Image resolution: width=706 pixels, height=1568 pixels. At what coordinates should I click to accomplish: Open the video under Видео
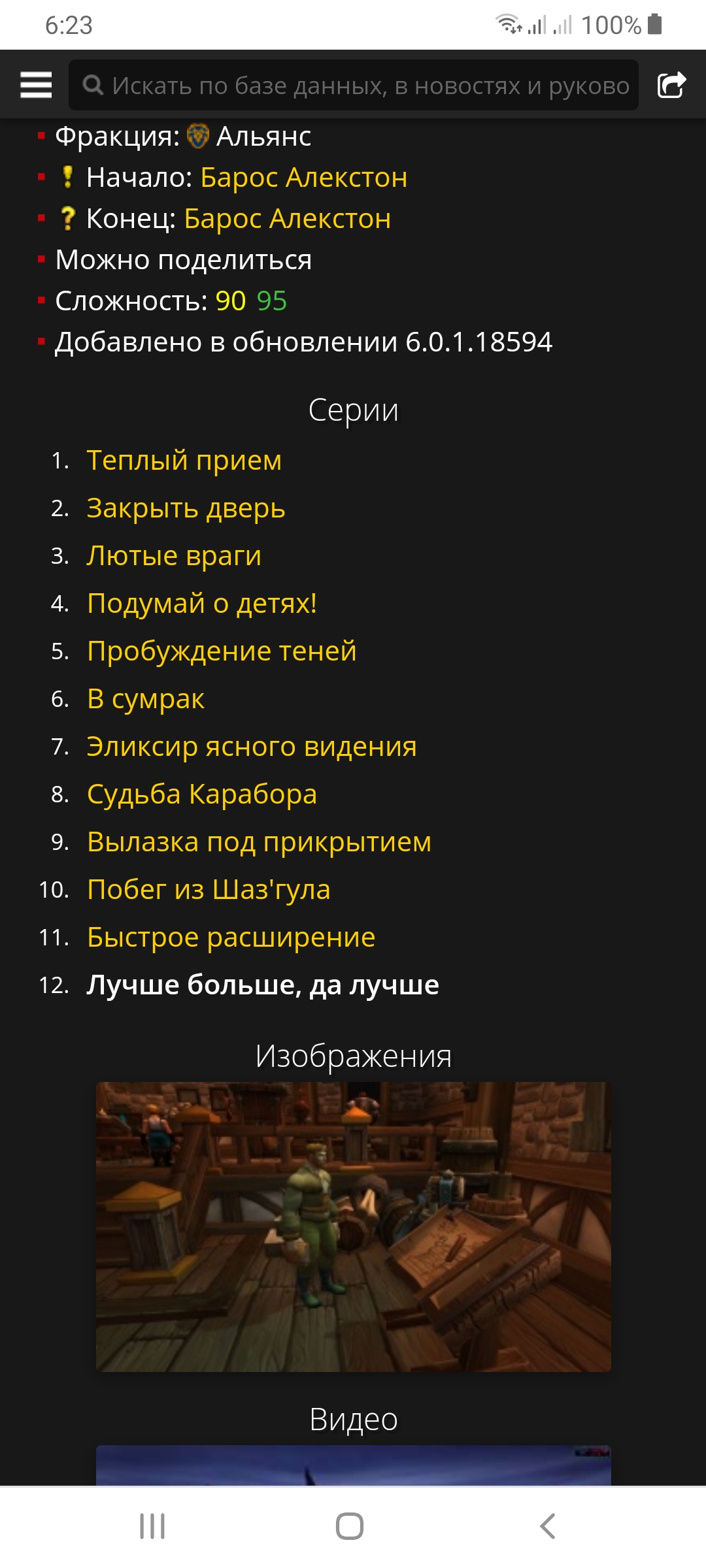tap(353, 1466)
